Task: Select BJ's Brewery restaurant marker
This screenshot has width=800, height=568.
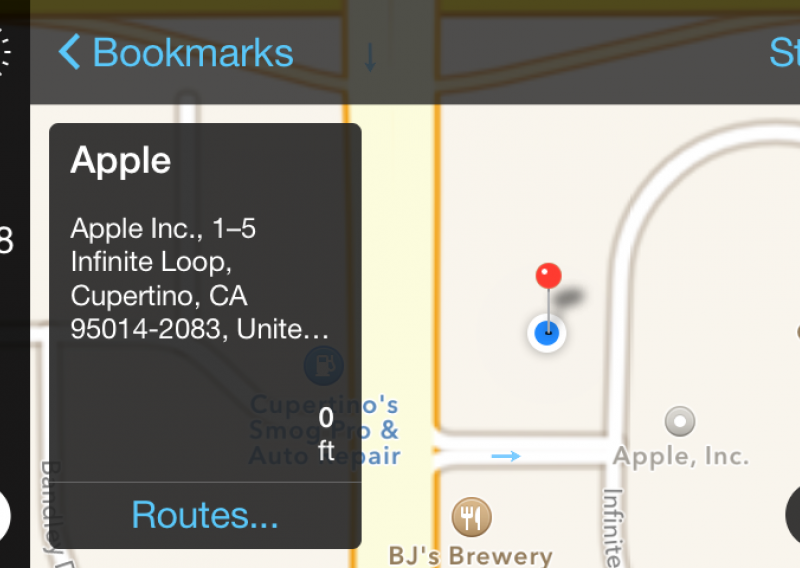Action: pos(470,517)
